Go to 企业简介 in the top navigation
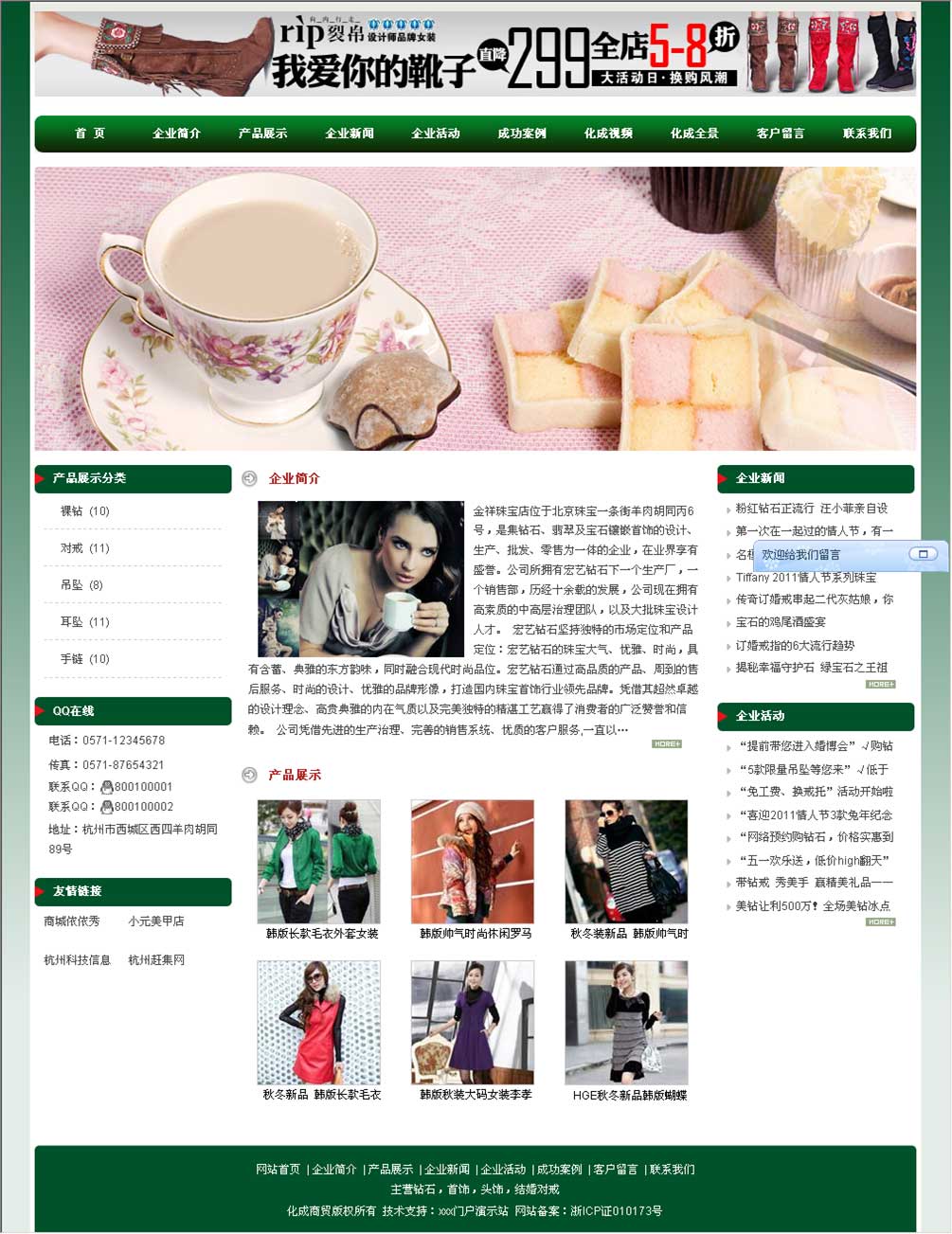The image size is (952, 1234). [176, 134]
